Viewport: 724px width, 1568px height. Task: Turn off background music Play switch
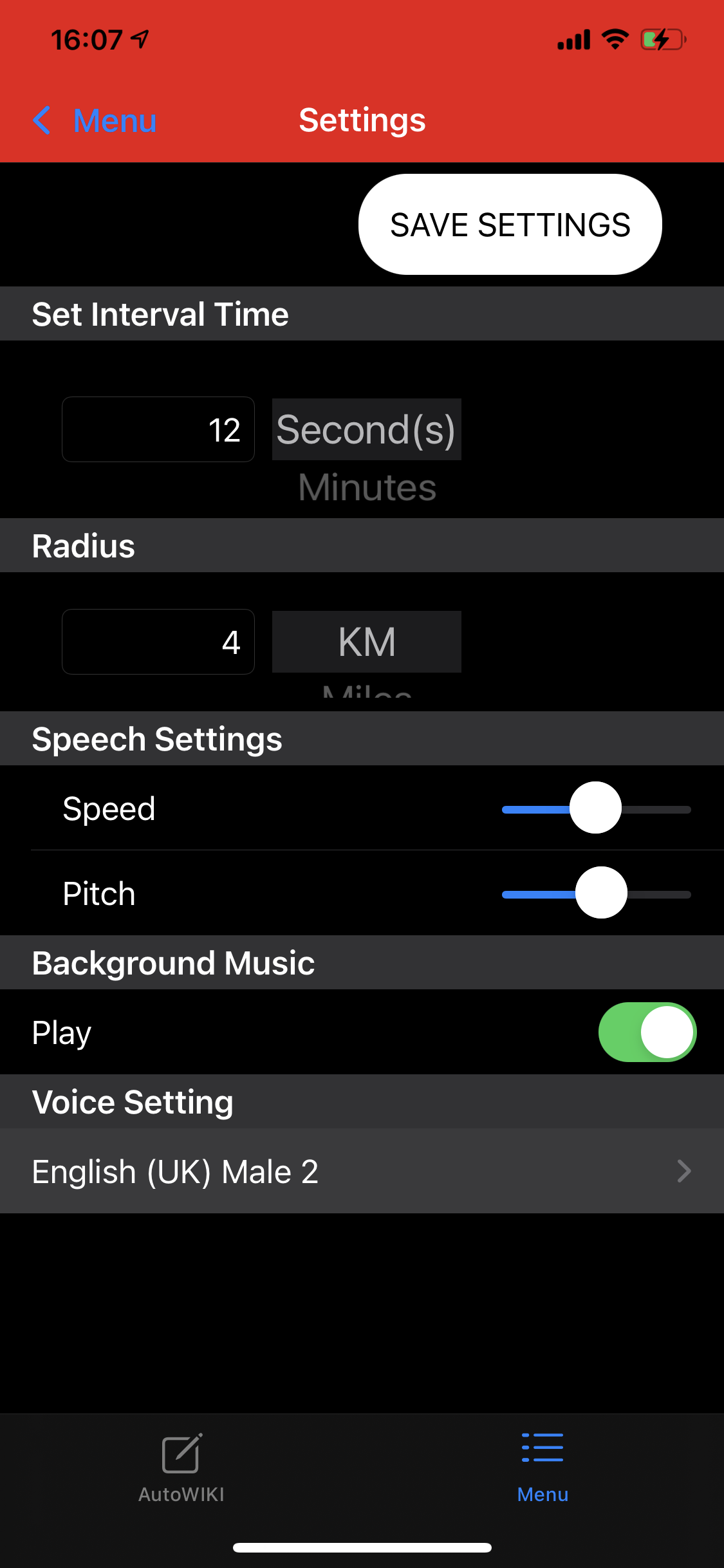(647, 1032)
